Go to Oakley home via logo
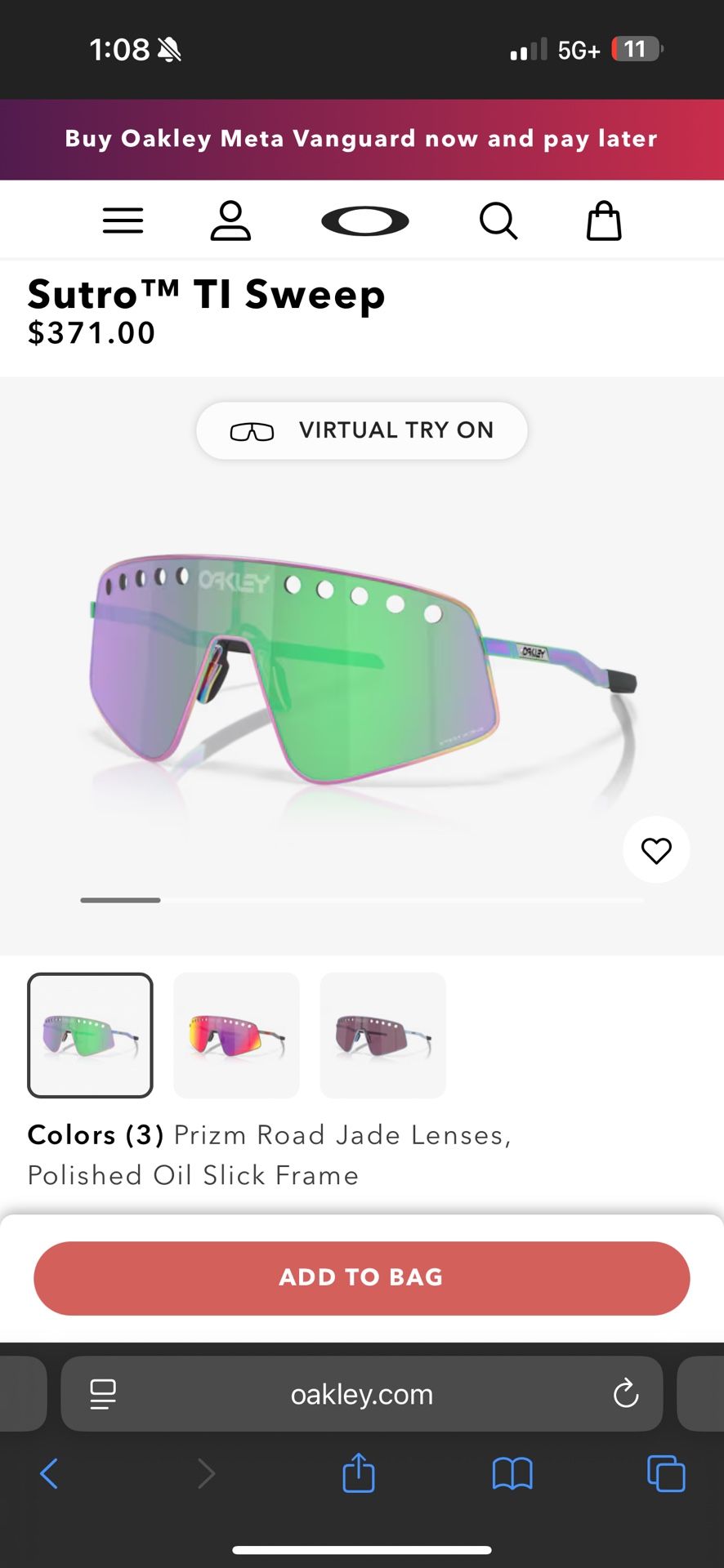This screenshot has height=1568, width=724. point(364,220)
